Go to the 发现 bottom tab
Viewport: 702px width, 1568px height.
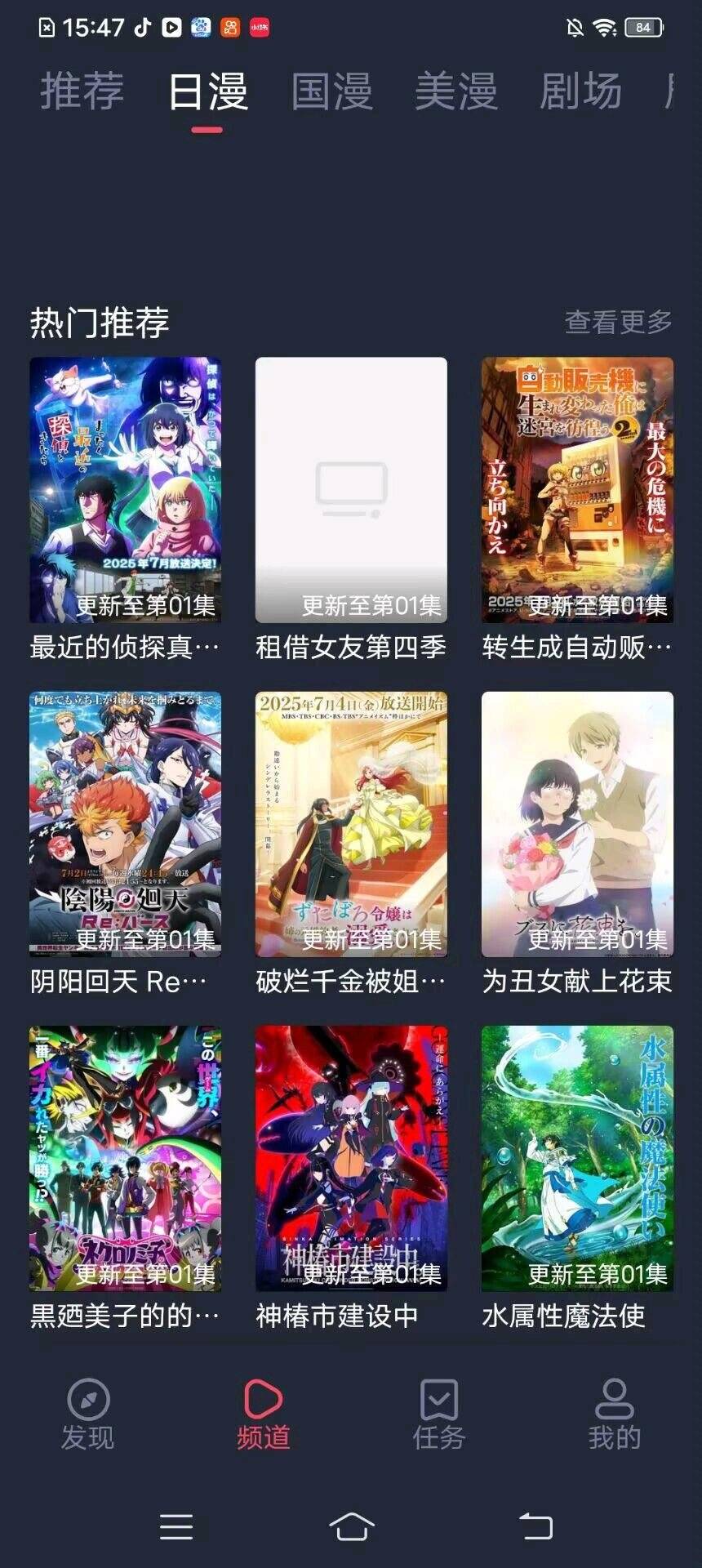pos(88,1414)
